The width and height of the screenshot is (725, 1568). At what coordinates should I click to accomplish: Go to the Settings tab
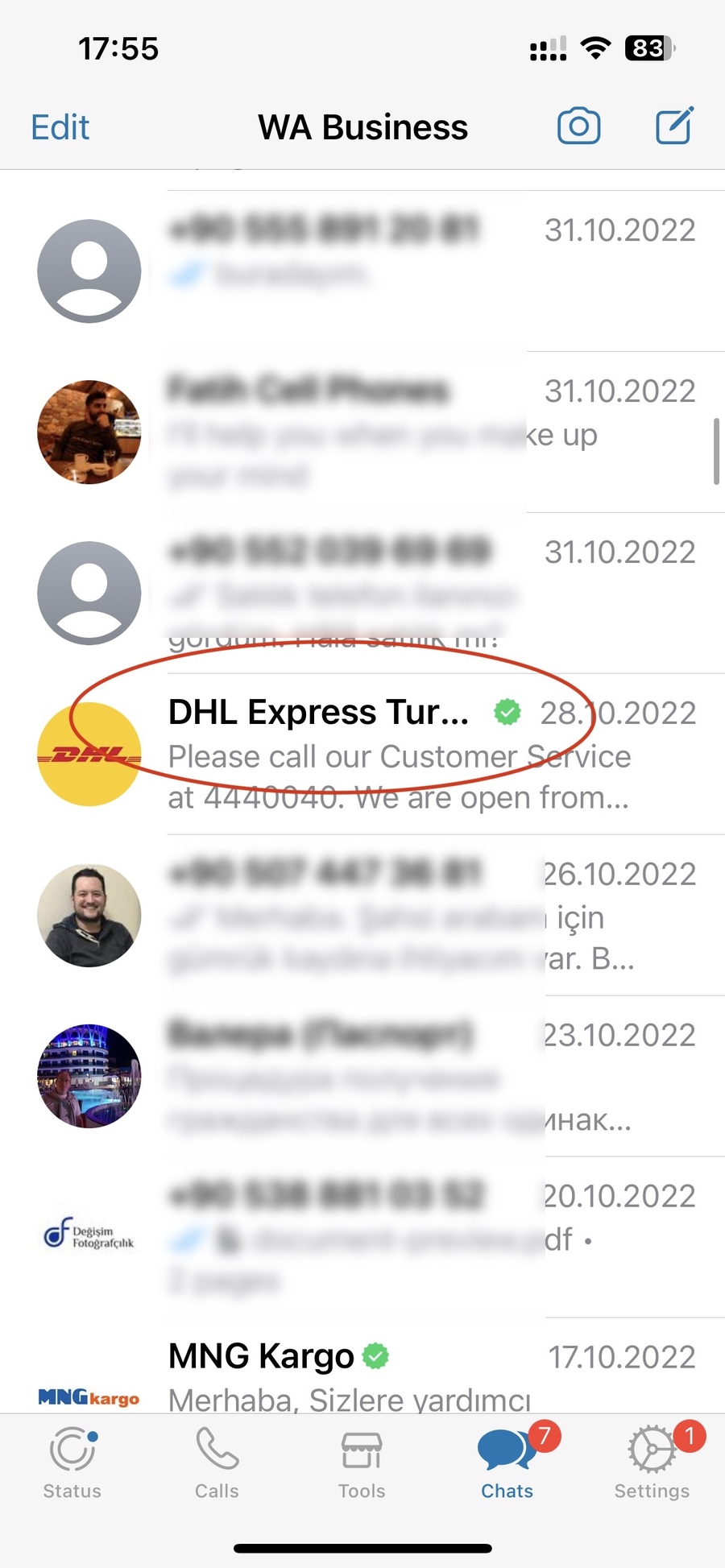tap(652, 1463)
